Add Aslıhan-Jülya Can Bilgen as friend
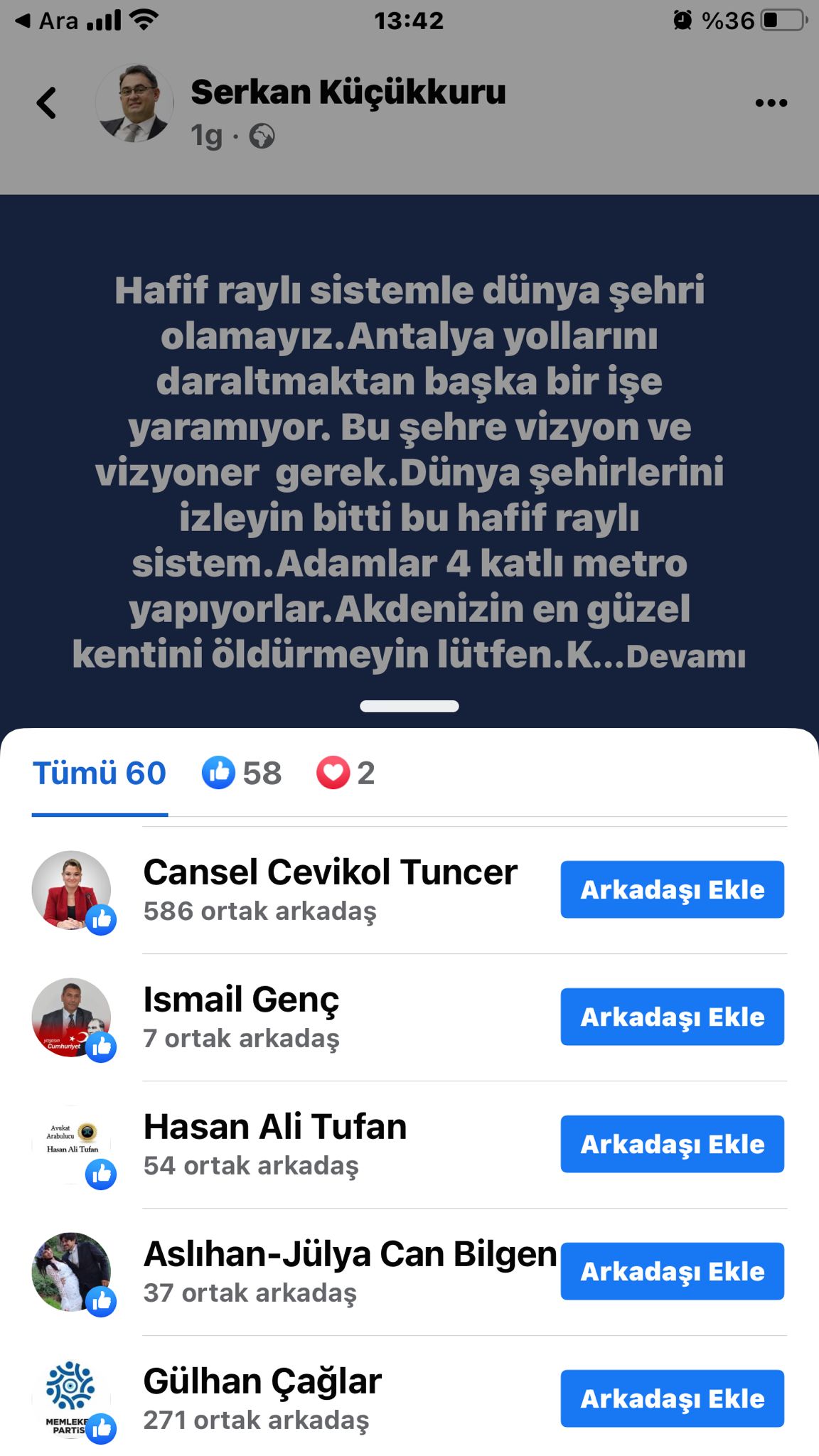Screen dimensions: 819x1456 tap(672, 1271)
